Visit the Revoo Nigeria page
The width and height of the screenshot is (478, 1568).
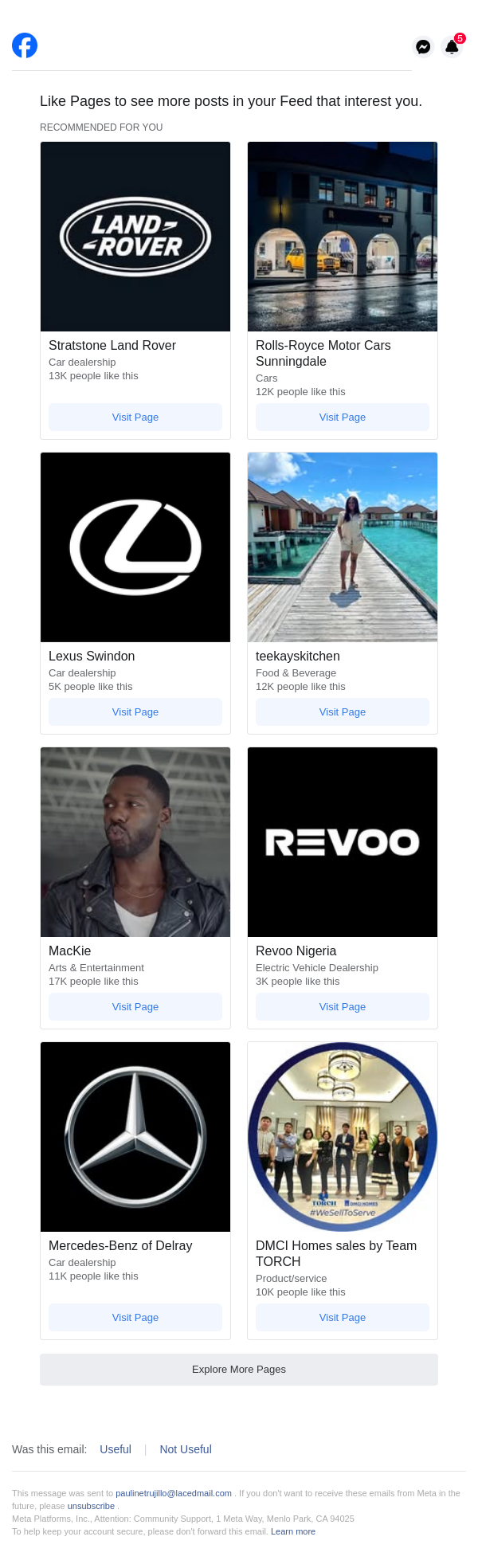[x=343, y=1006]
